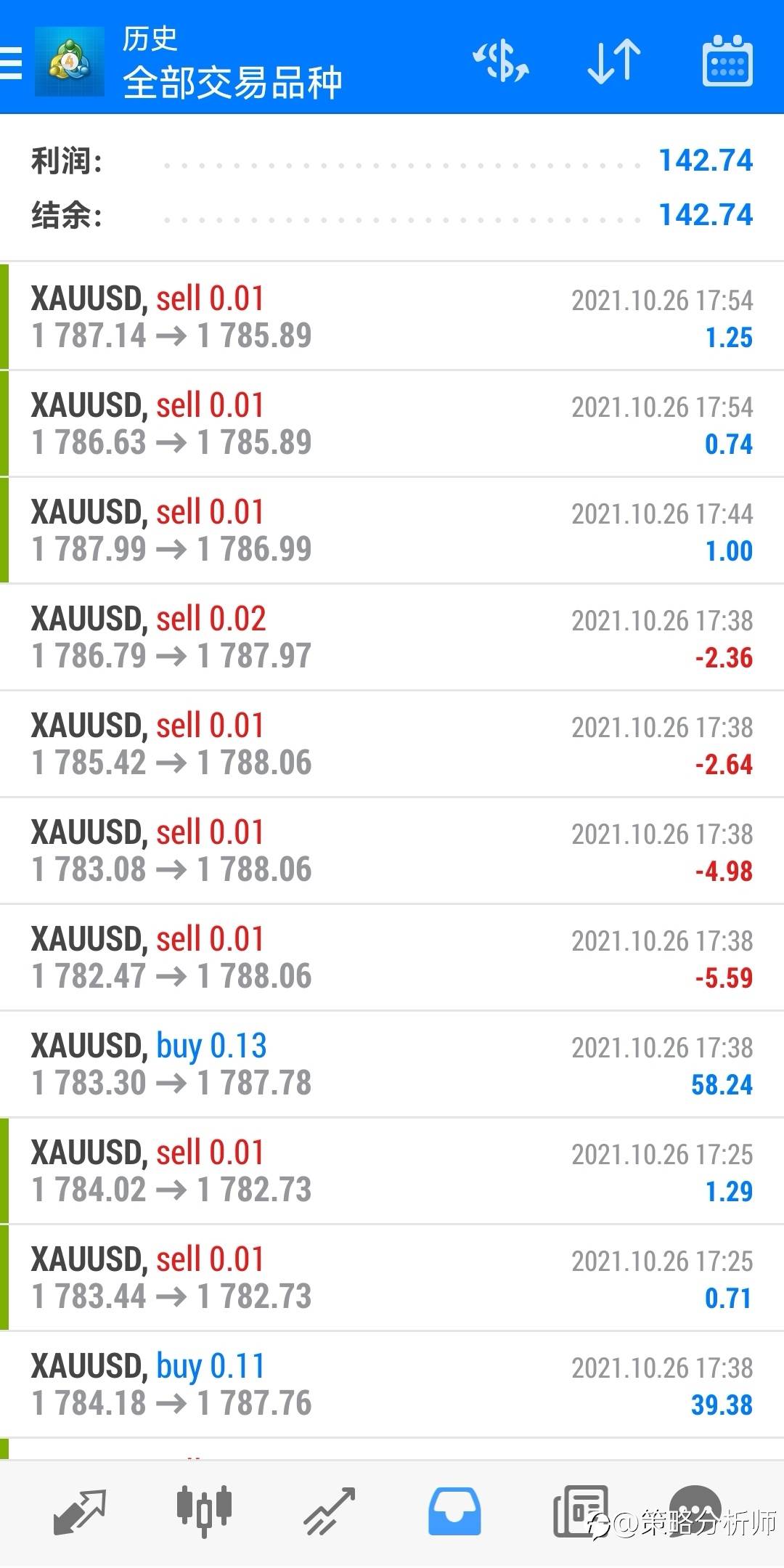Change sort order with arrows icon
This screenshot has height=1568, width=784.
pyautogui.click(x=614, y=62)
